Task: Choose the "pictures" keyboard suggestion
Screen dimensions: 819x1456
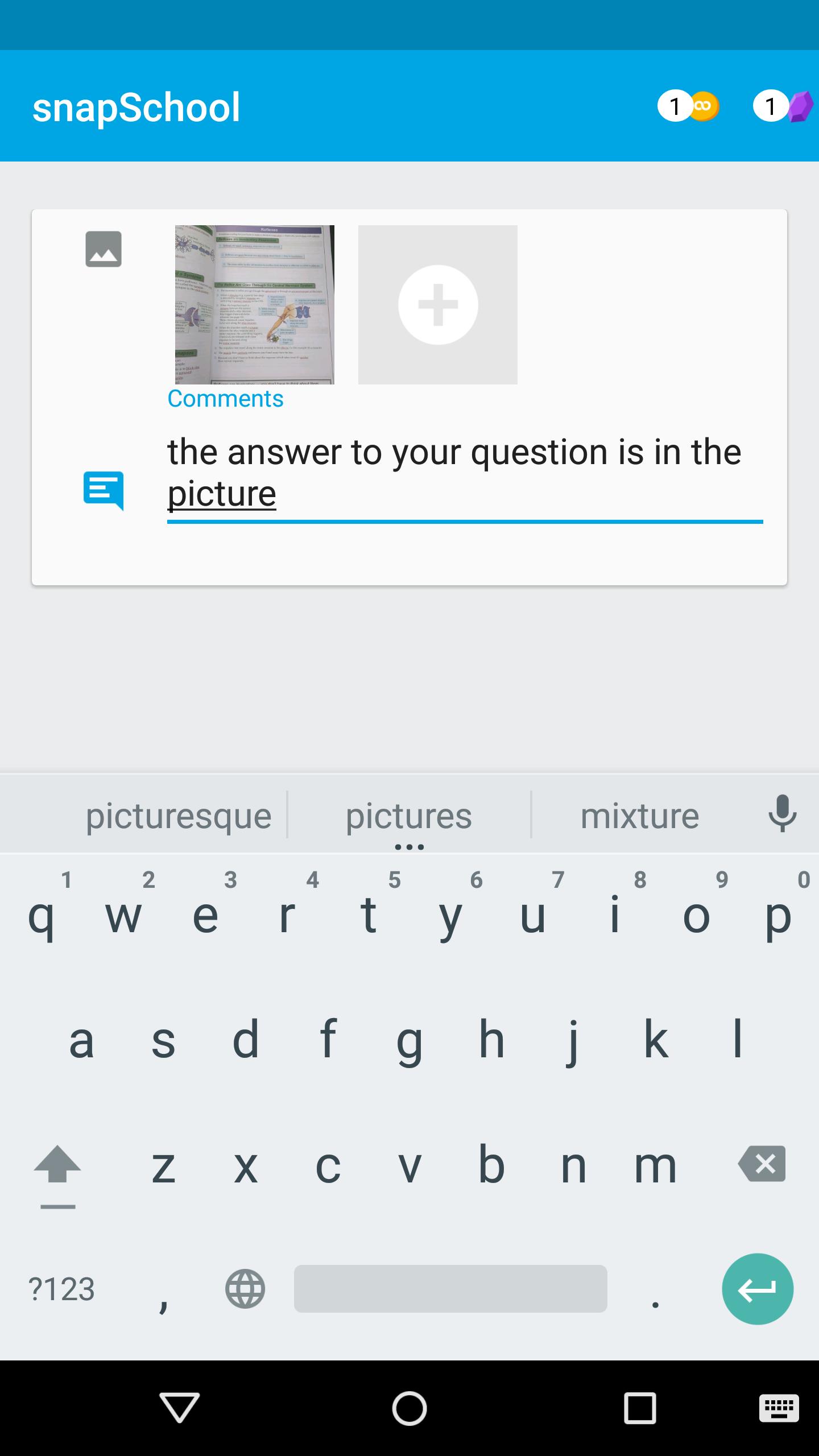Action: [x=409, y=816]
